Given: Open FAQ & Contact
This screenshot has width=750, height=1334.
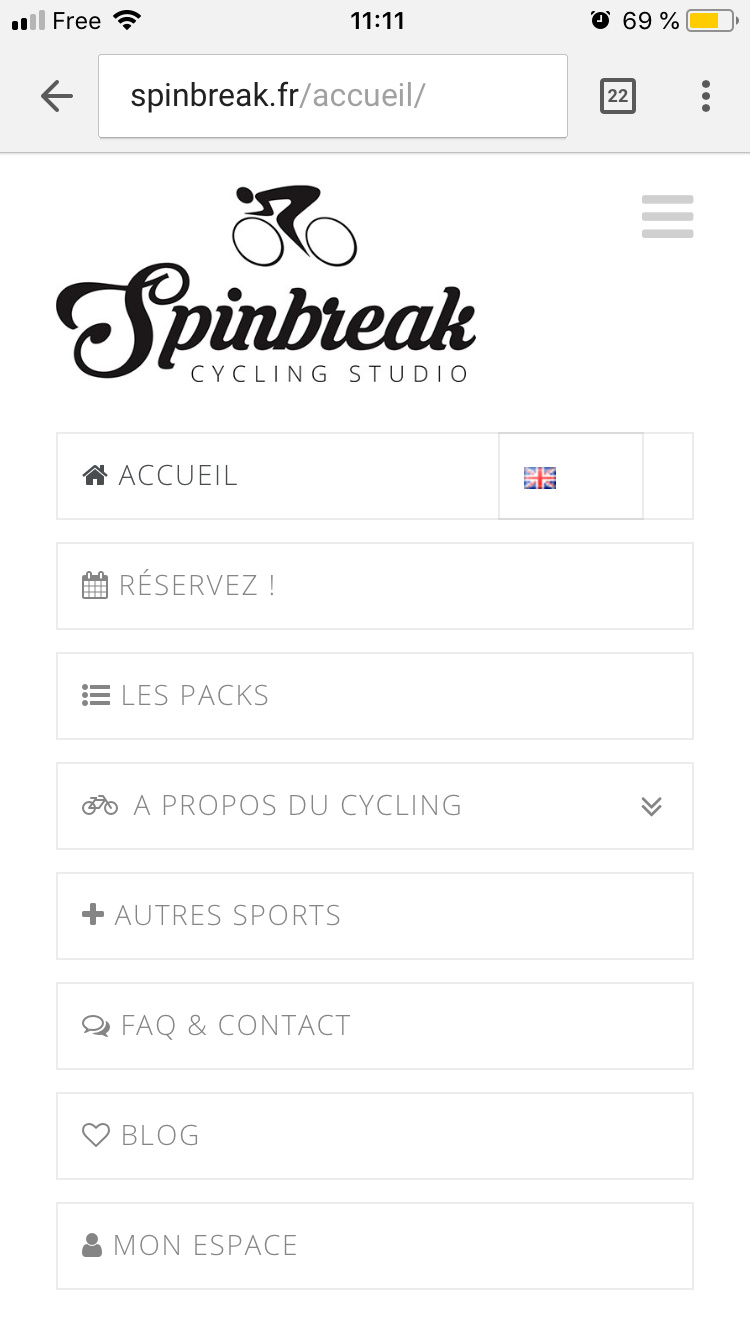Looking at the screenshot, I should 235,1026.
